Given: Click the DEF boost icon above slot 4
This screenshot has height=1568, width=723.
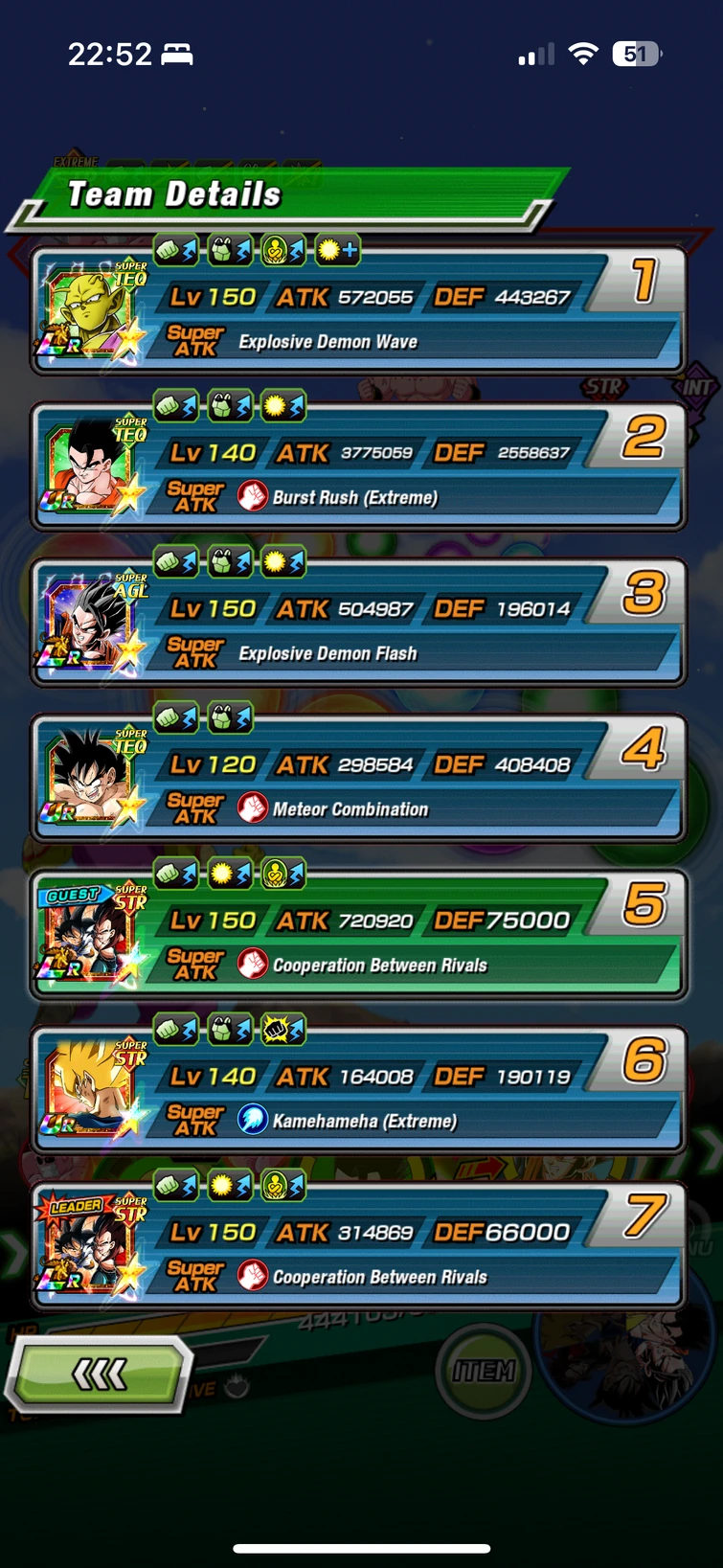Looking at the screenshot, I should tap(229, 717).
